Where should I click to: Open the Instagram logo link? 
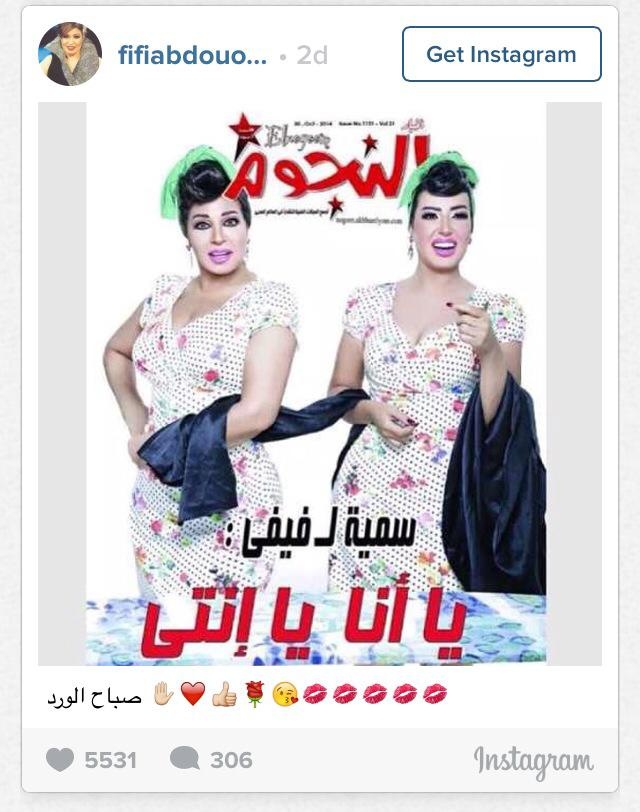533,761
